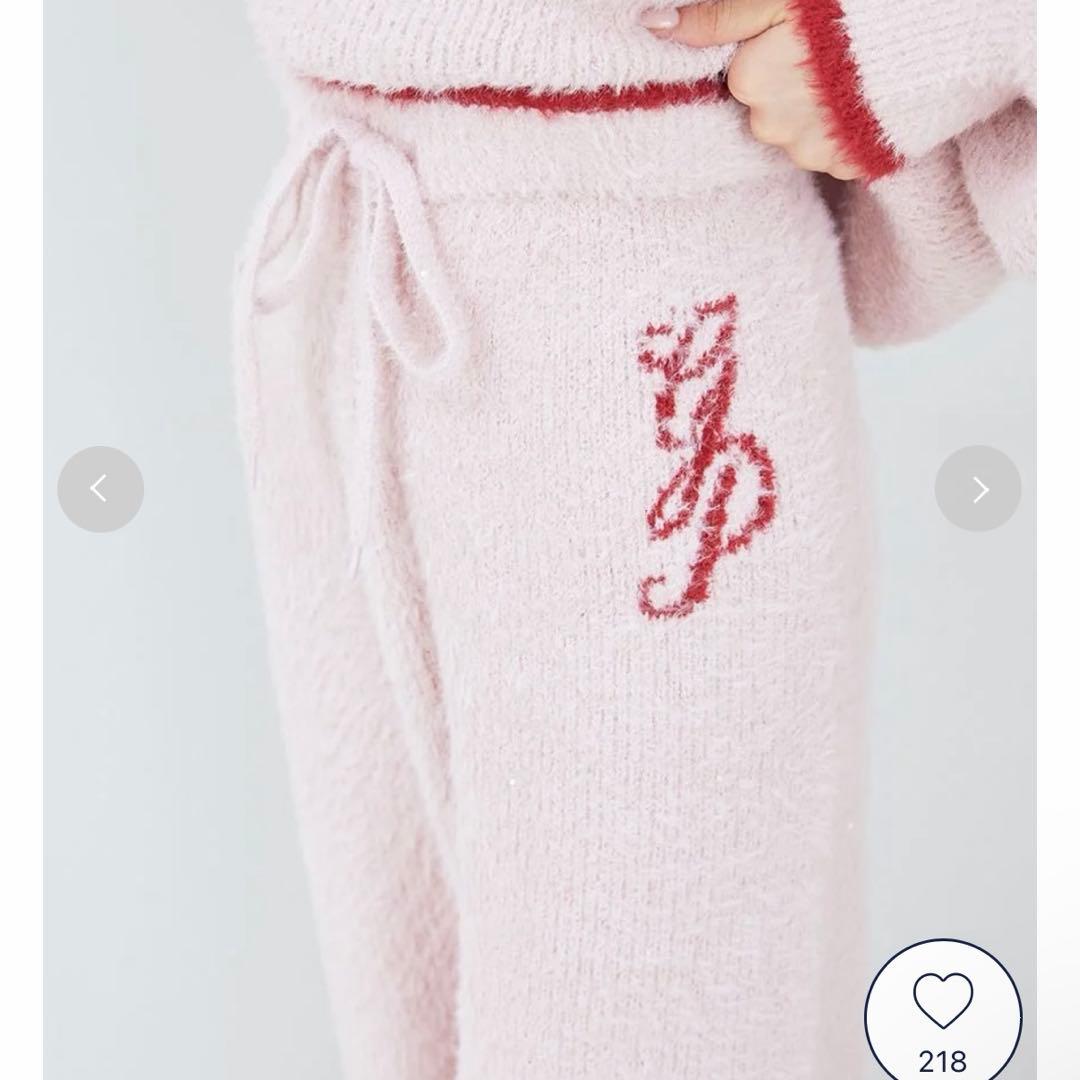
Task: Show the next product photo
Action: tap(978, 489)
